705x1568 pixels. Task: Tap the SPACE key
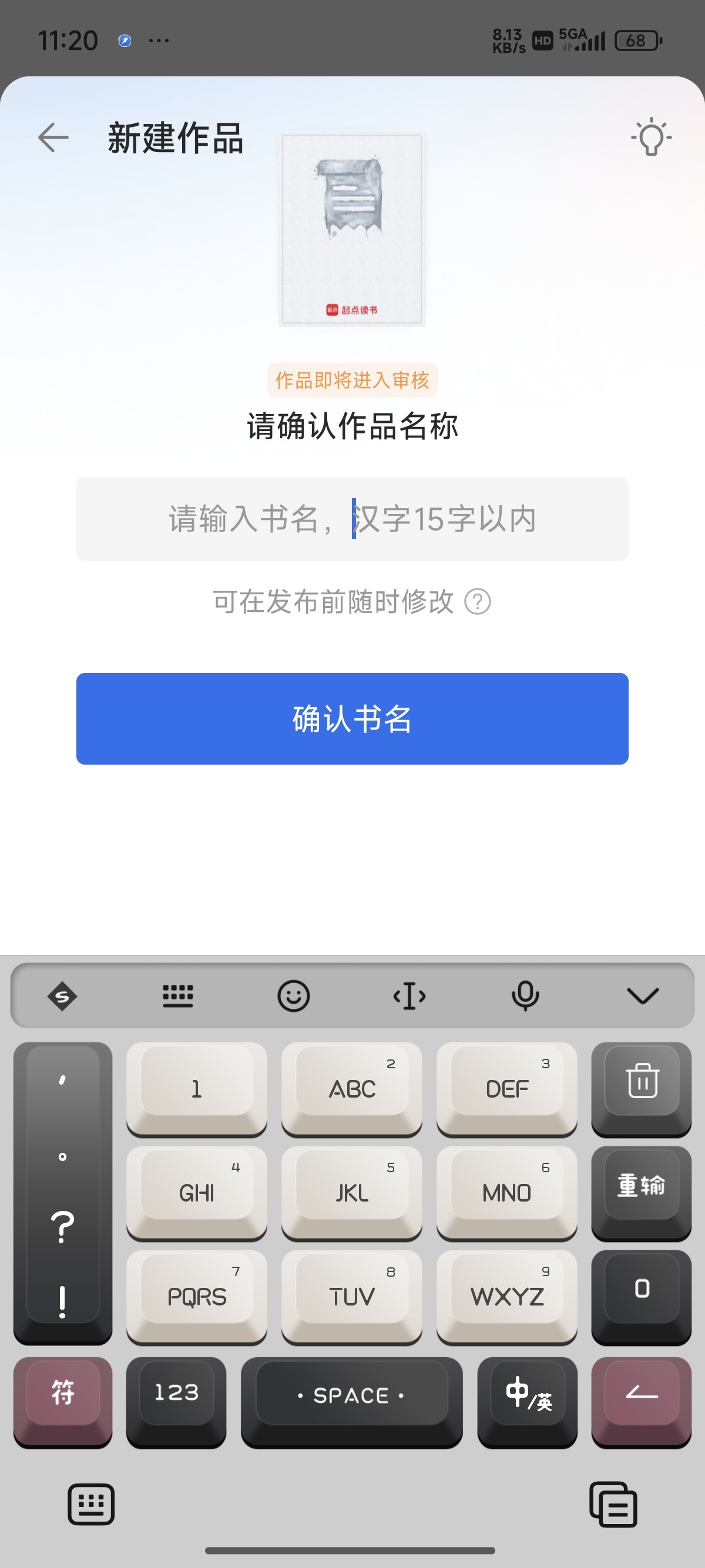coord(351,1395)
